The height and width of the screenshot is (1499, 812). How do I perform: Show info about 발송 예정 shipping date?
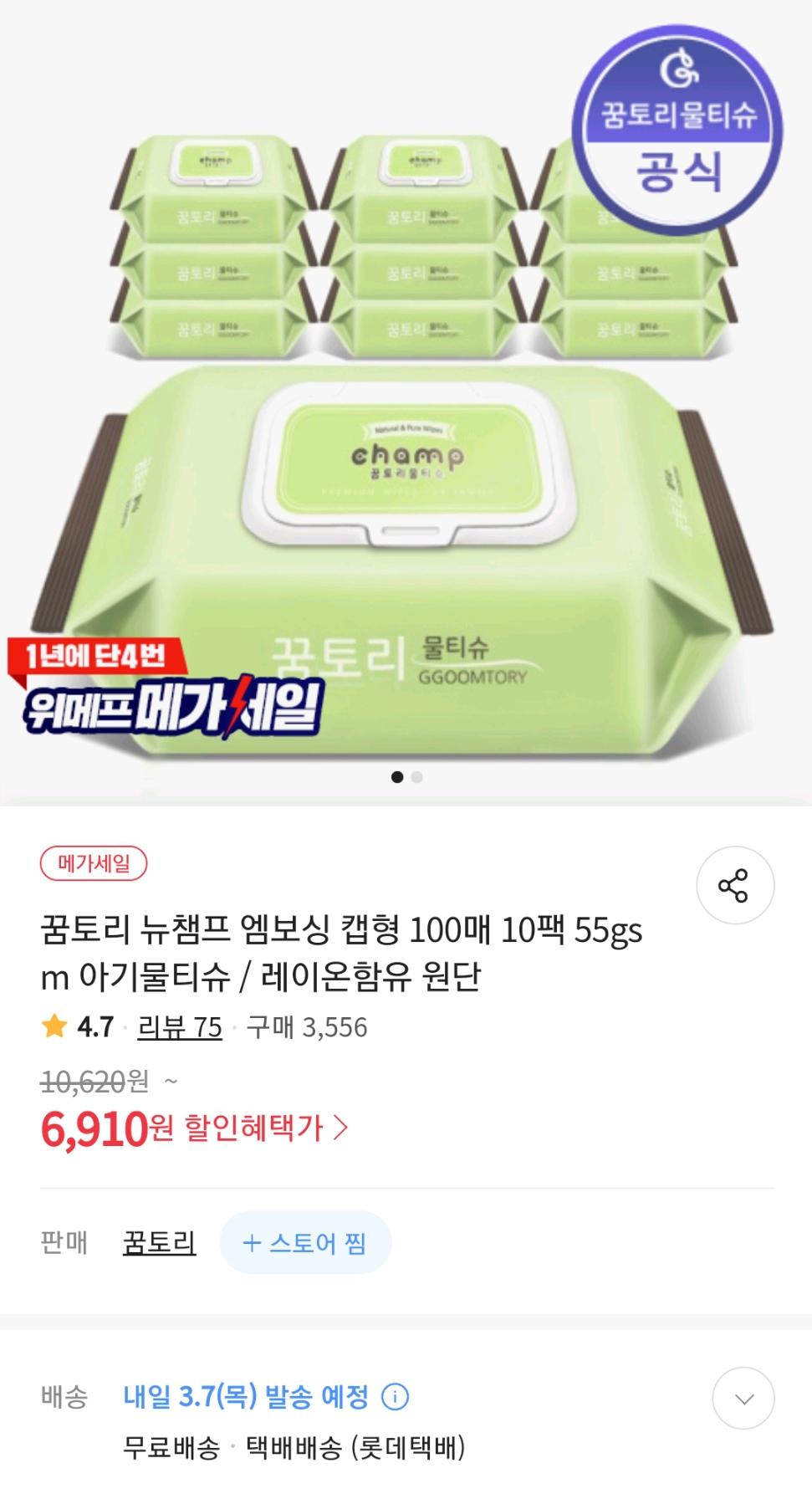[x=395, y=1396]
